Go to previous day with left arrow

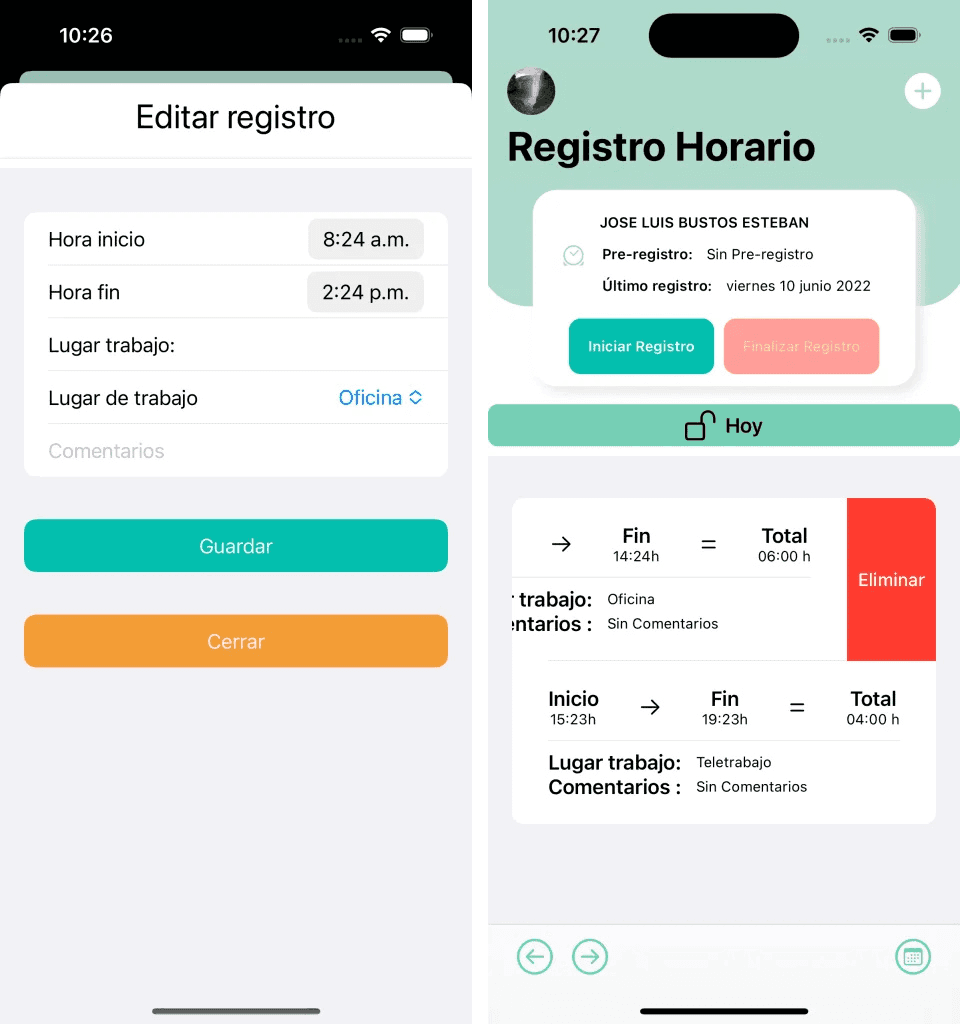pyautogui.click(x=535, y=957)
